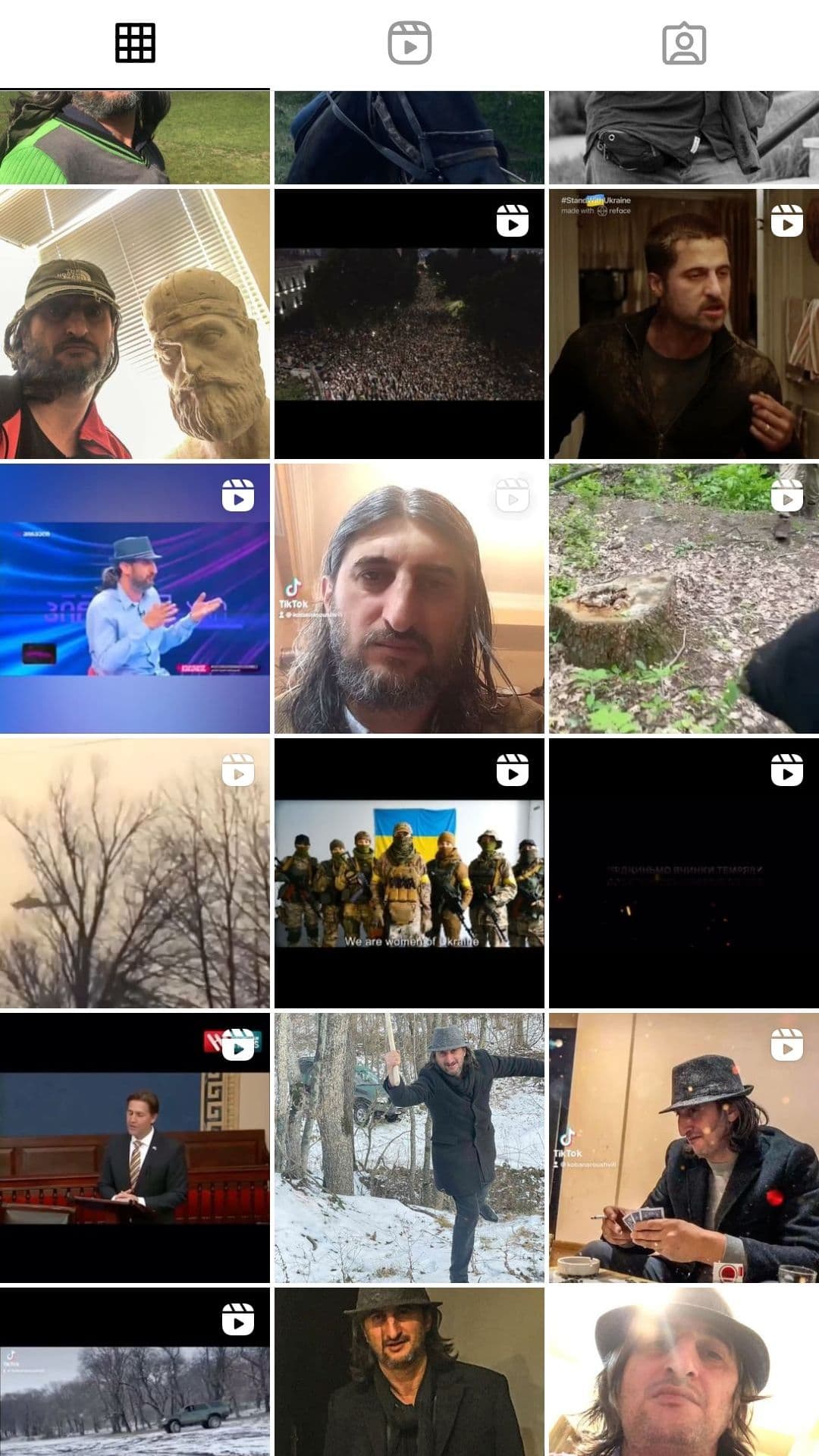Screen dimensions: 819x1456
Task: Open the helicopter behind bare trees reel
Action: click(x=135, y=873)
